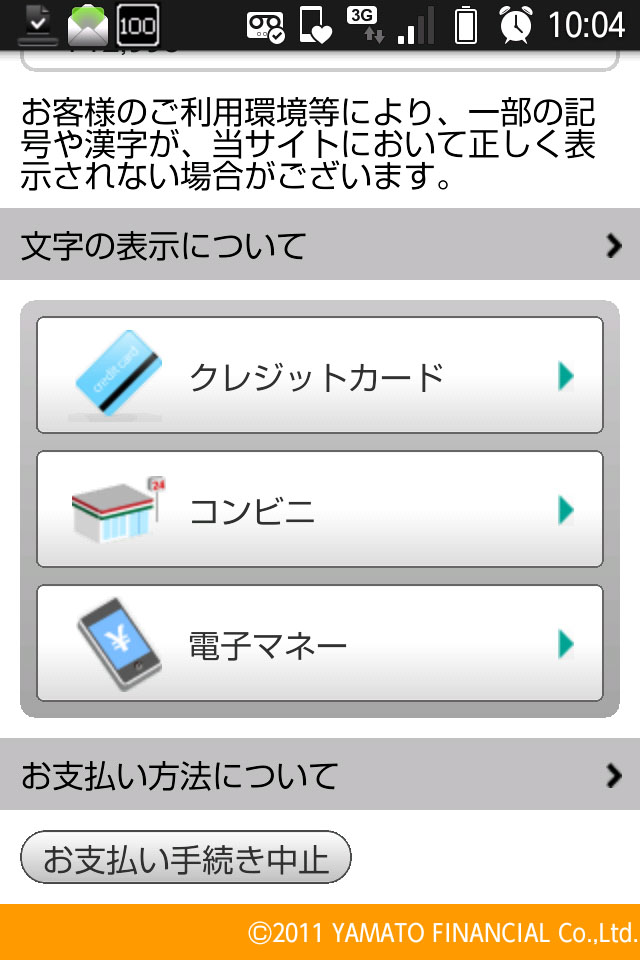Choose クレジットカード payment option
640x960 pixels.
[x=320, y=376]
